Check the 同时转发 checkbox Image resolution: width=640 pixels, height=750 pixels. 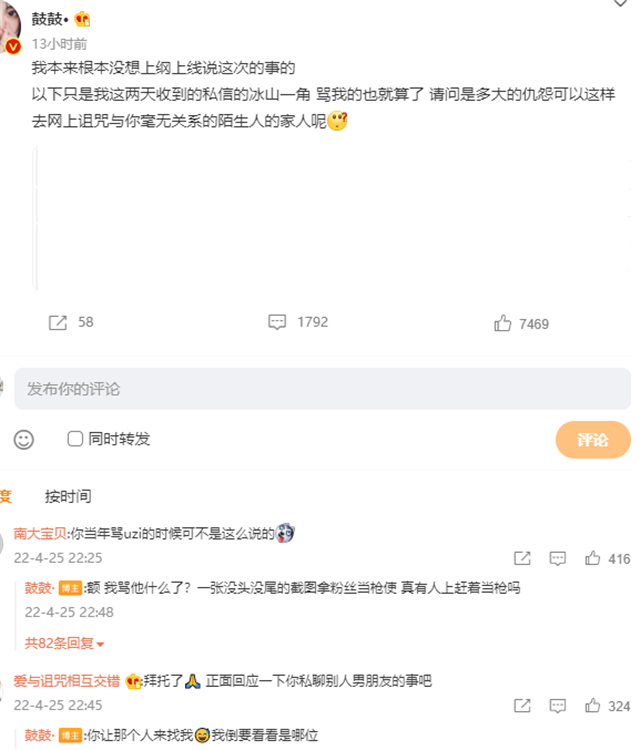click(75, 439)
